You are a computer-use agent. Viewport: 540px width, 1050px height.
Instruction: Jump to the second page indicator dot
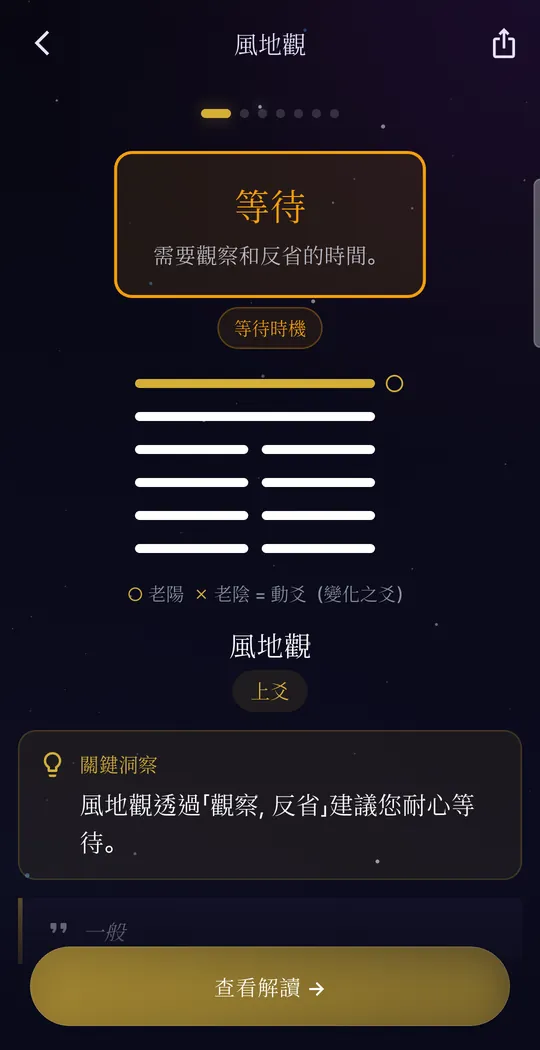(245, 113)
